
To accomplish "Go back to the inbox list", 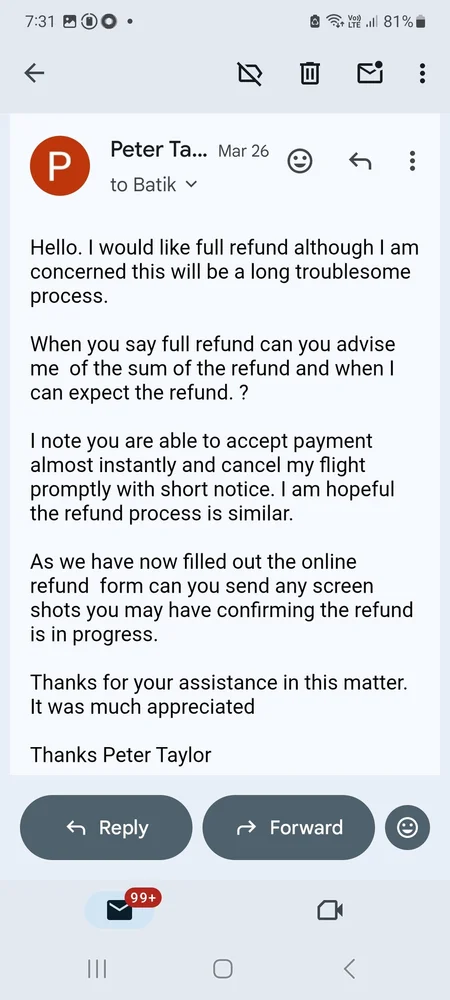I will (x=34, y=74).
